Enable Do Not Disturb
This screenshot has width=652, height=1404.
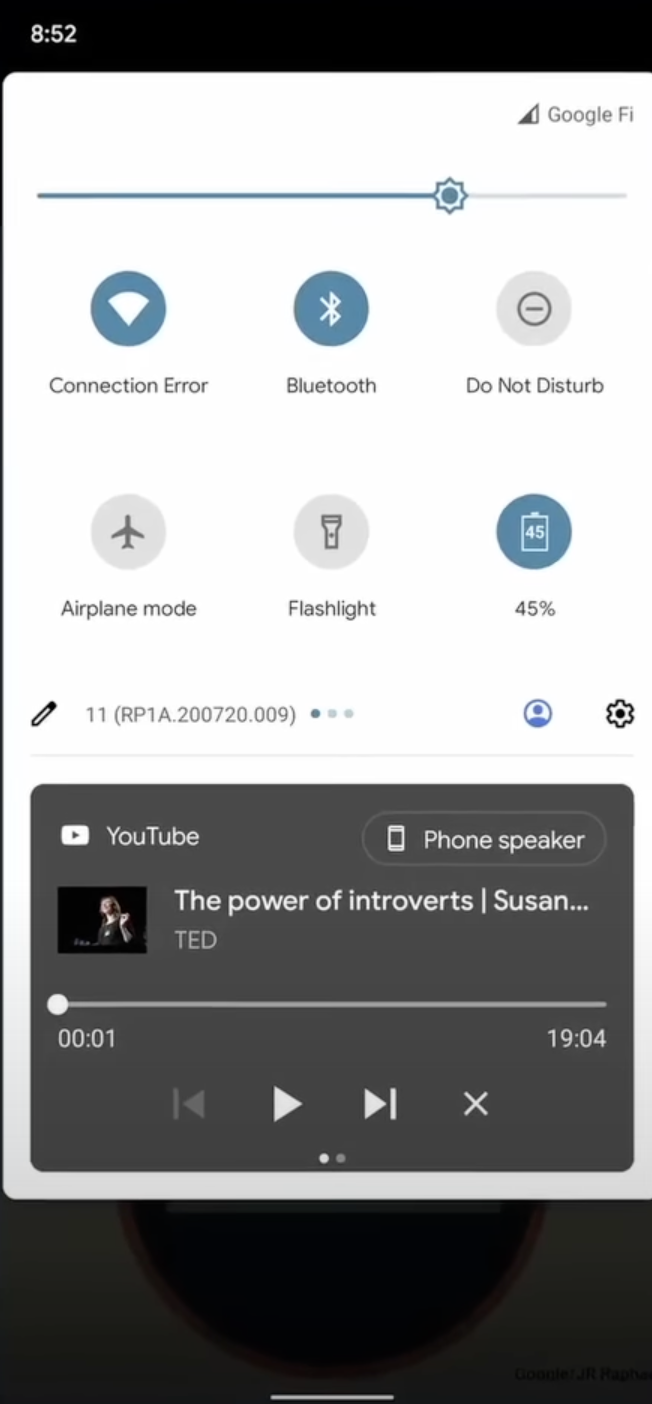pyautogui.click(x=534, y=309)
